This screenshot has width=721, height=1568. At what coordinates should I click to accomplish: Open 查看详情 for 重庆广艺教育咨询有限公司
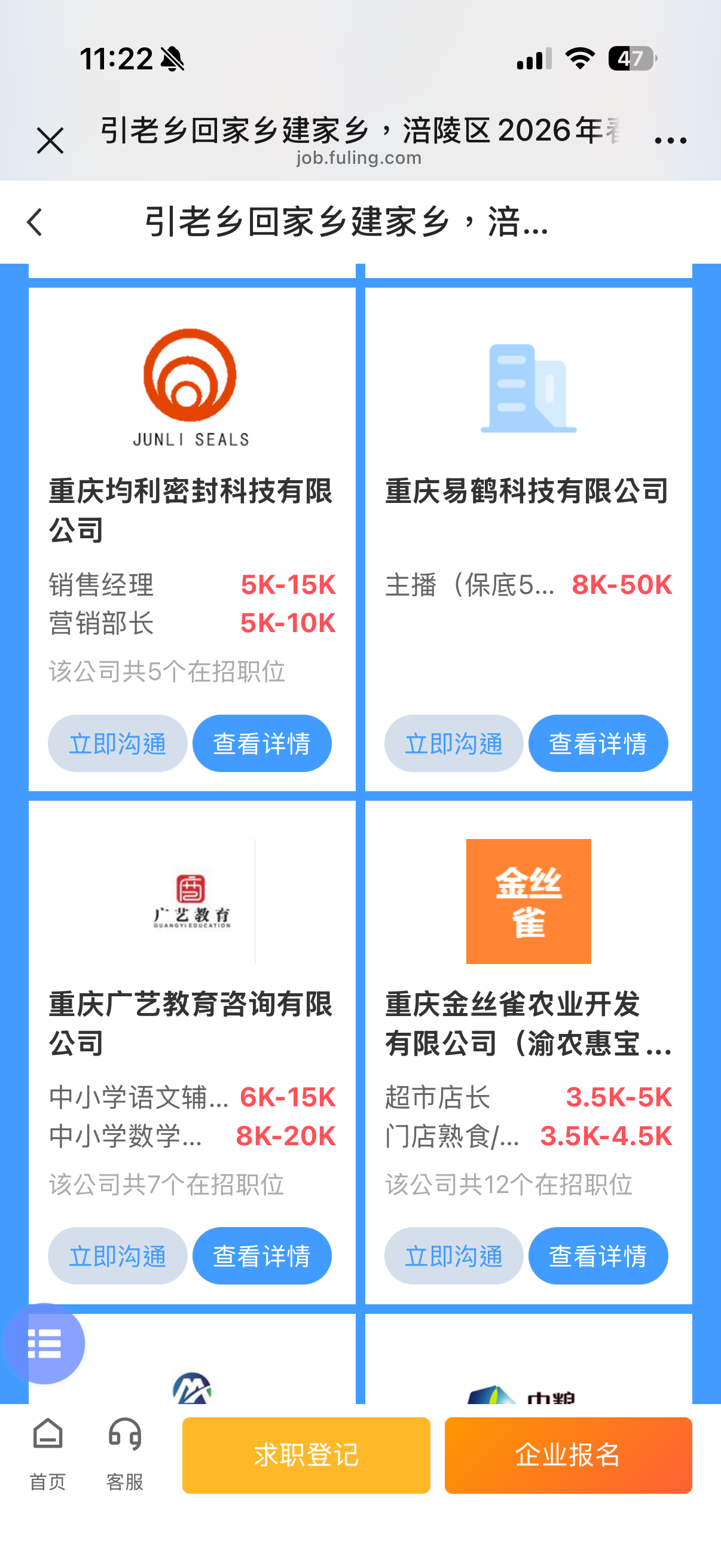tap(262, 1256)
